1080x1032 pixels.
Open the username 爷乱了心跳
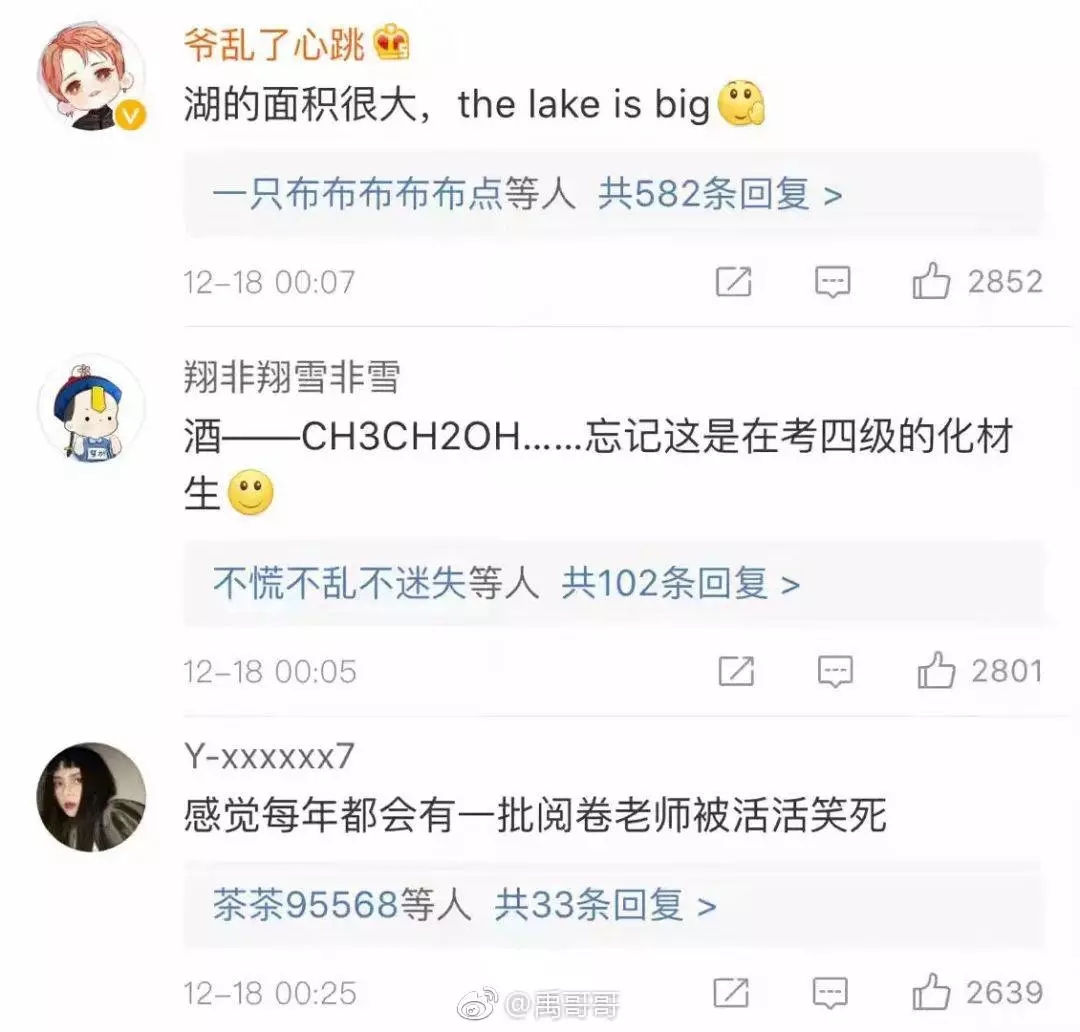[x=275, y=44]
